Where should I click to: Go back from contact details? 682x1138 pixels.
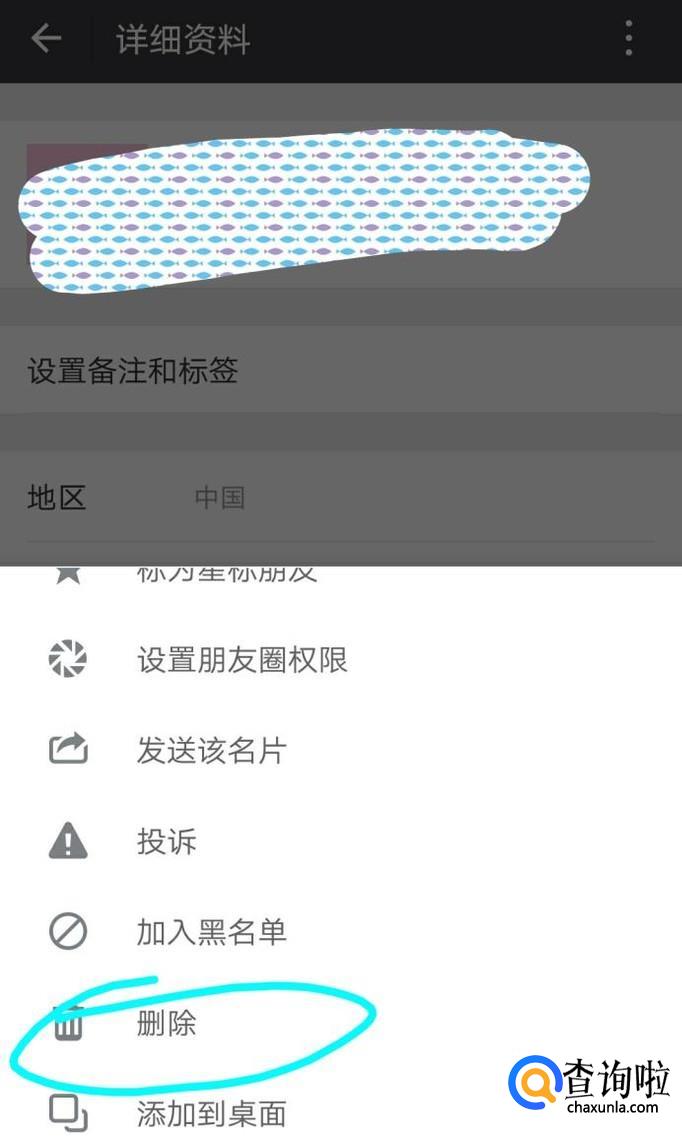[x=46, y=39]
